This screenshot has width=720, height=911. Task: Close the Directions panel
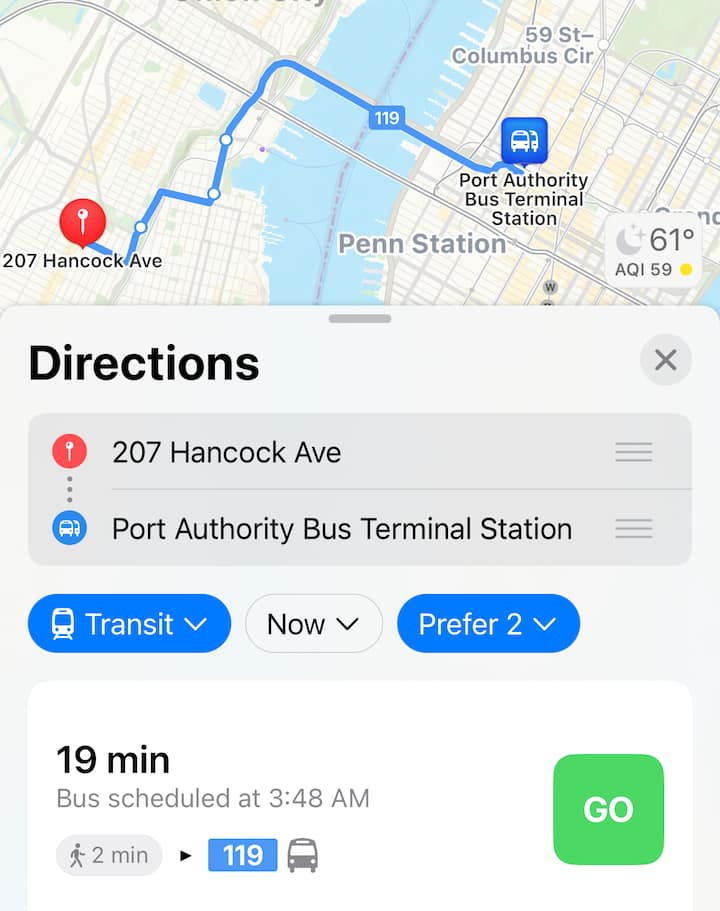(665, 360)
